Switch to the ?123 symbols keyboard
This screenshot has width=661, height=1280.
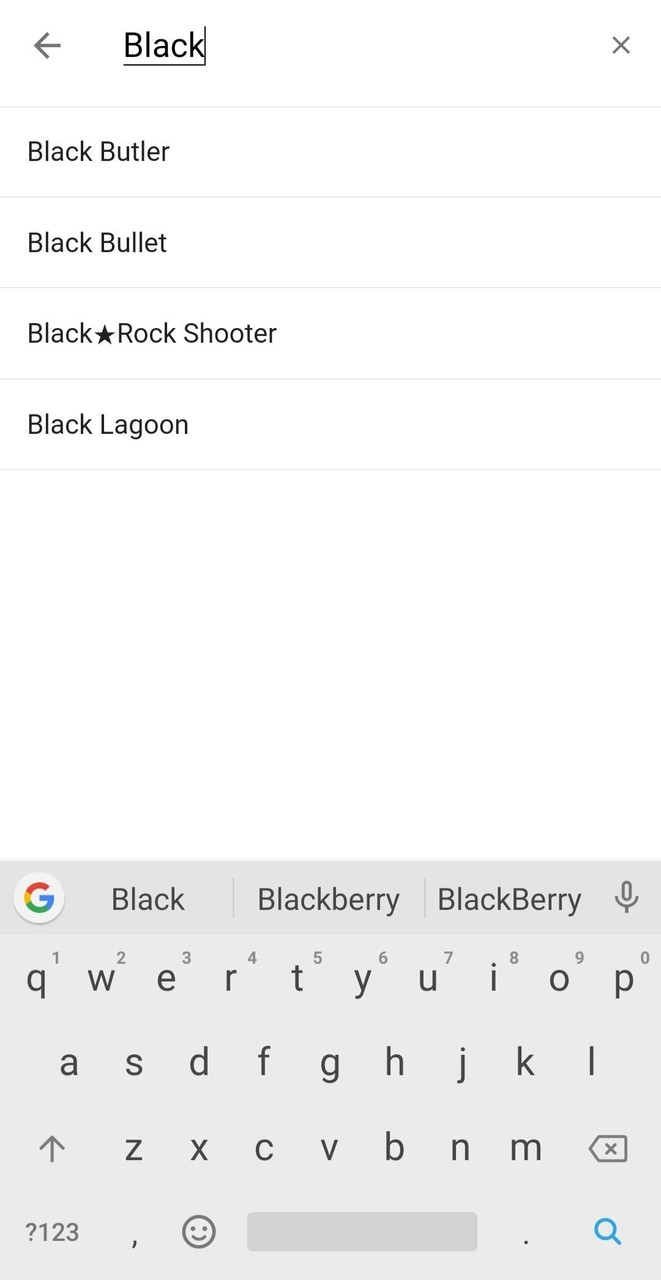pyautogui.click(x=52, y=1231)
